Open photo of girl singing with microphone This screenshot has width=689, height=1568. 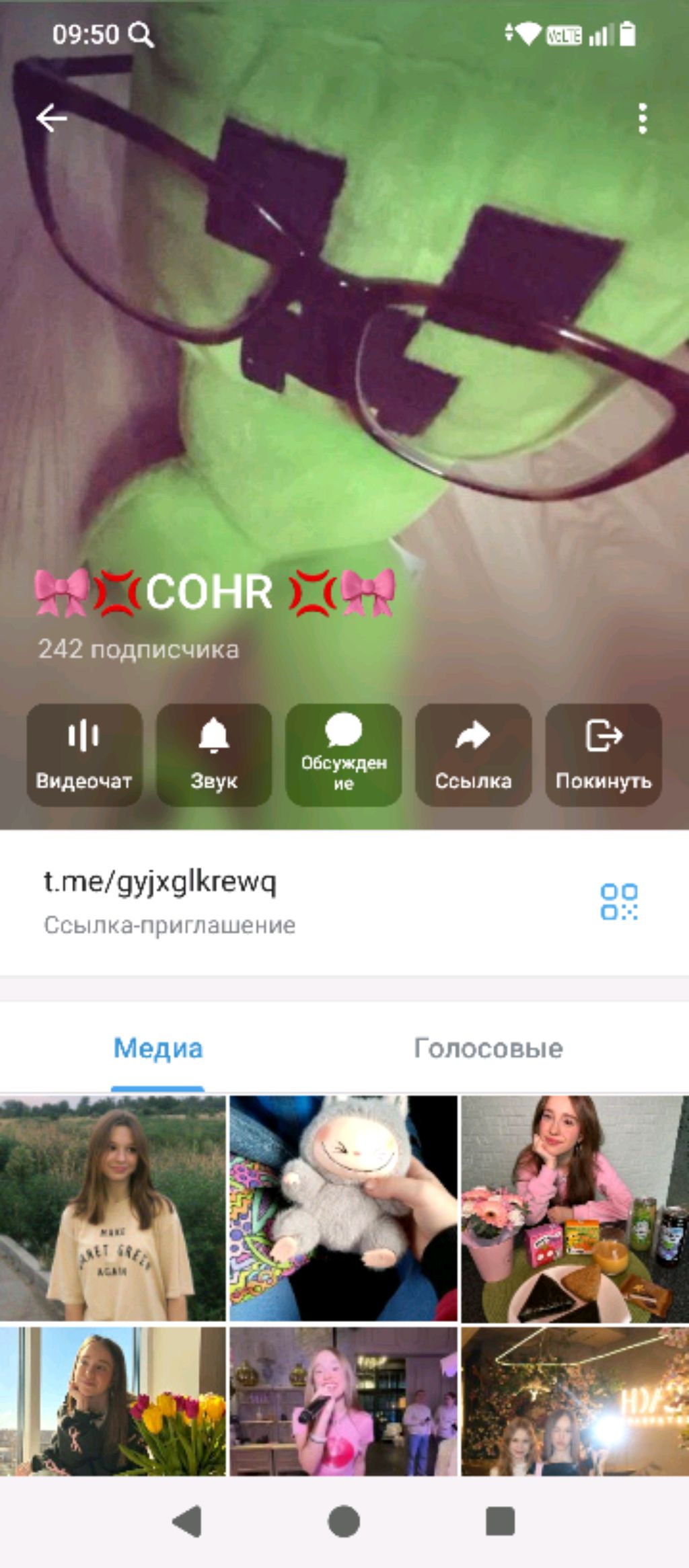click(x=343, y=1401)
